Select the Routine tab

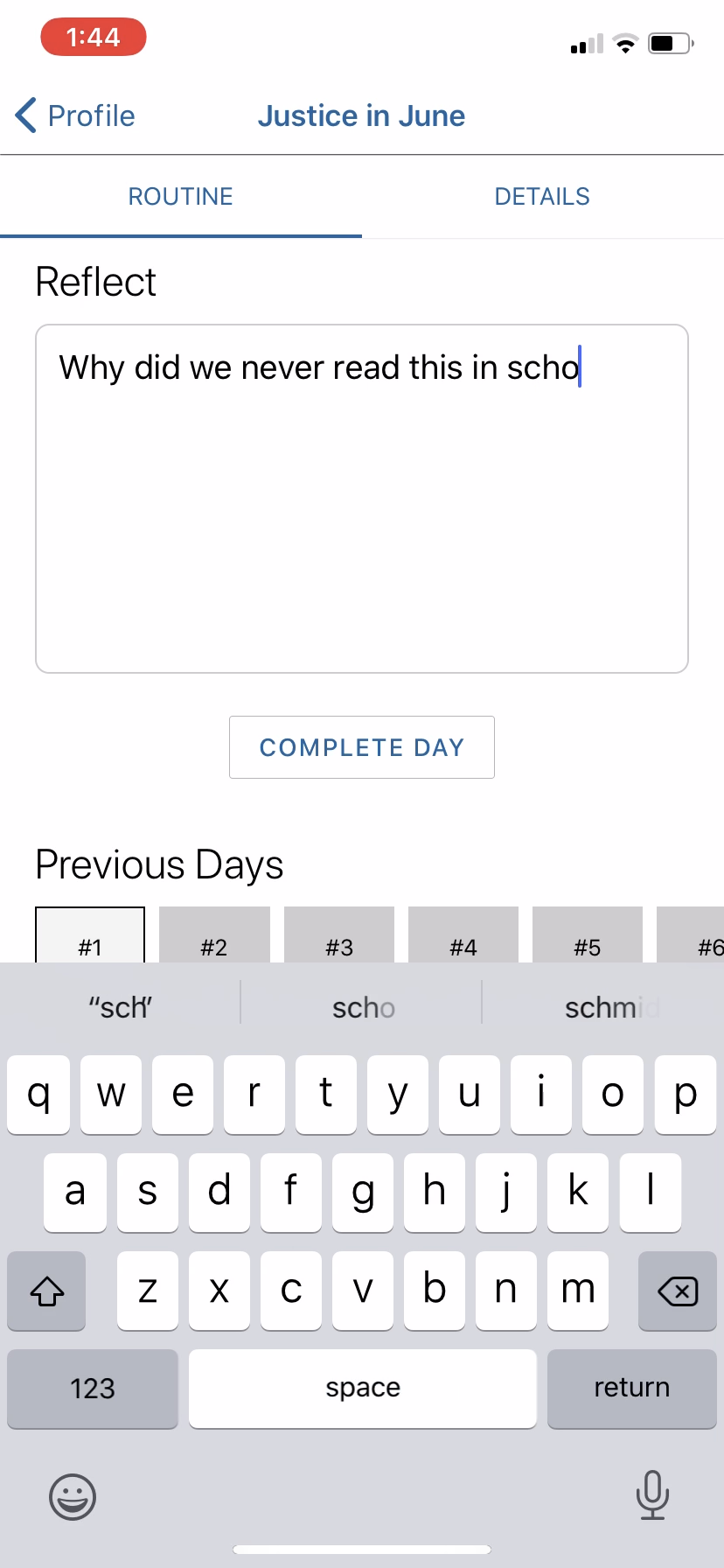click(x=181, y=197)
